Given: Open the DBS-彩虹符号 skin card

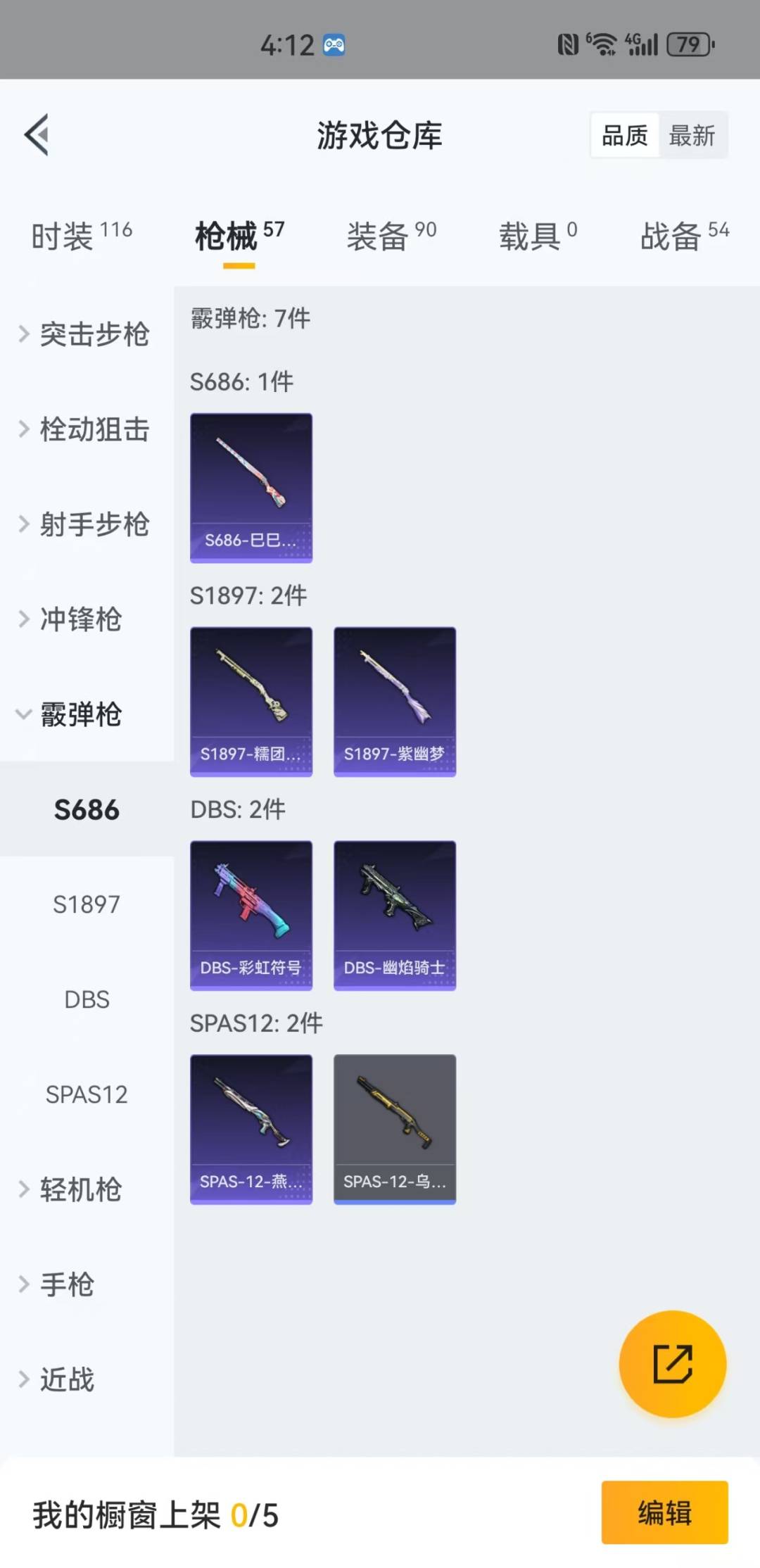Looking at the screenshot, I should click(x=251, y=915).
